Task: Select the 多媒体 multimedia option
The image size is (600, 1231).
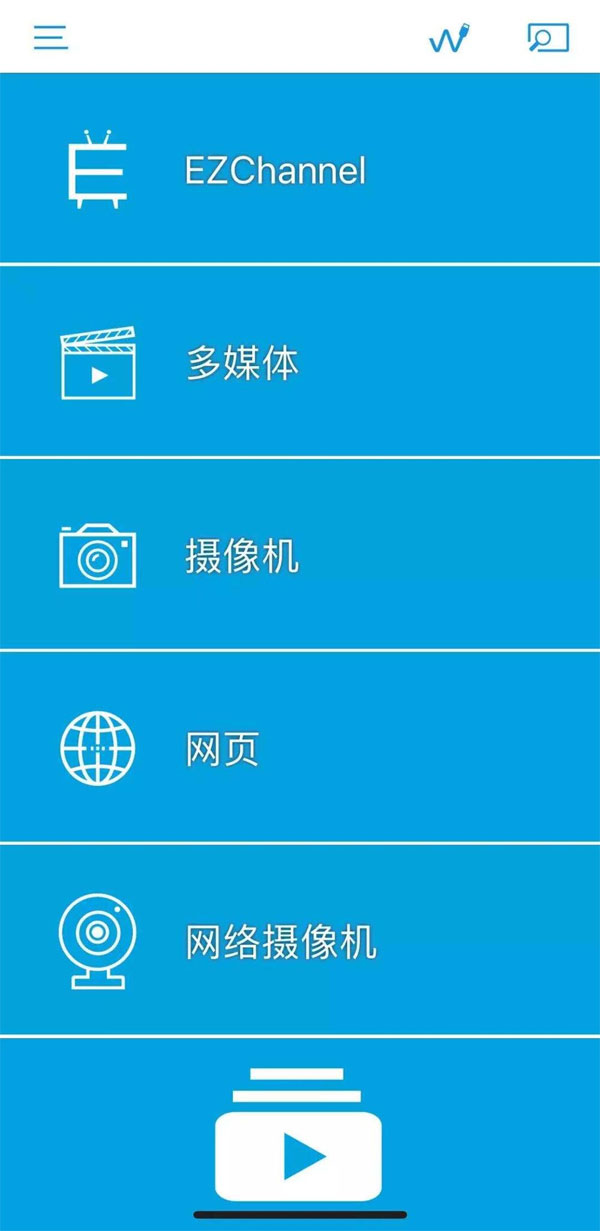Action: coord(300,361)
